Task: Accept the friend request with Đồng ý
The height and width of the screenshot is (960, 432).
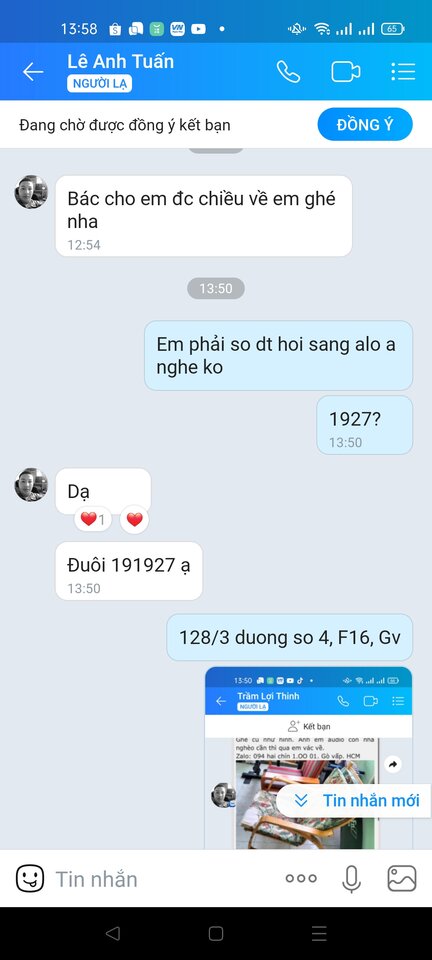Action: click(365, 125)
